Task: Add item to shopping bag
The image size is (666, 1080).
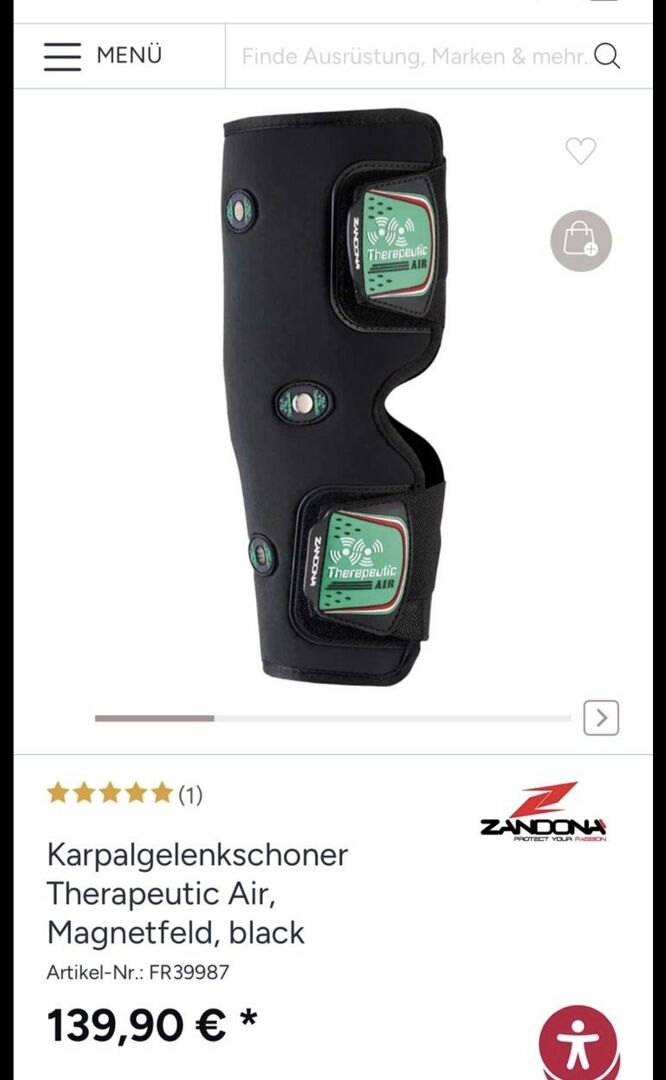Action: pos(581,241)
